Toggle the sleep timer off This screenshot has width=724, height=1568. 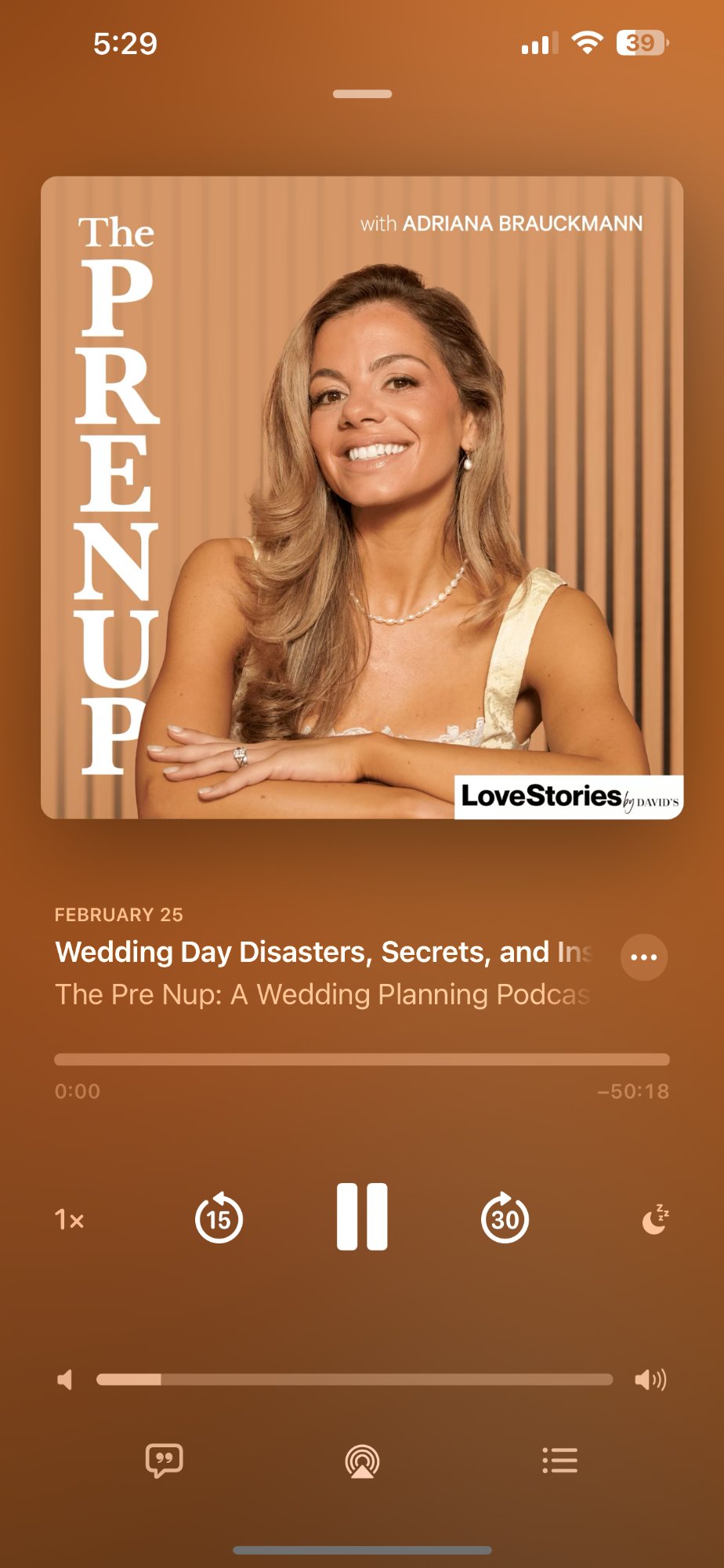click(x=655, y=1220)
